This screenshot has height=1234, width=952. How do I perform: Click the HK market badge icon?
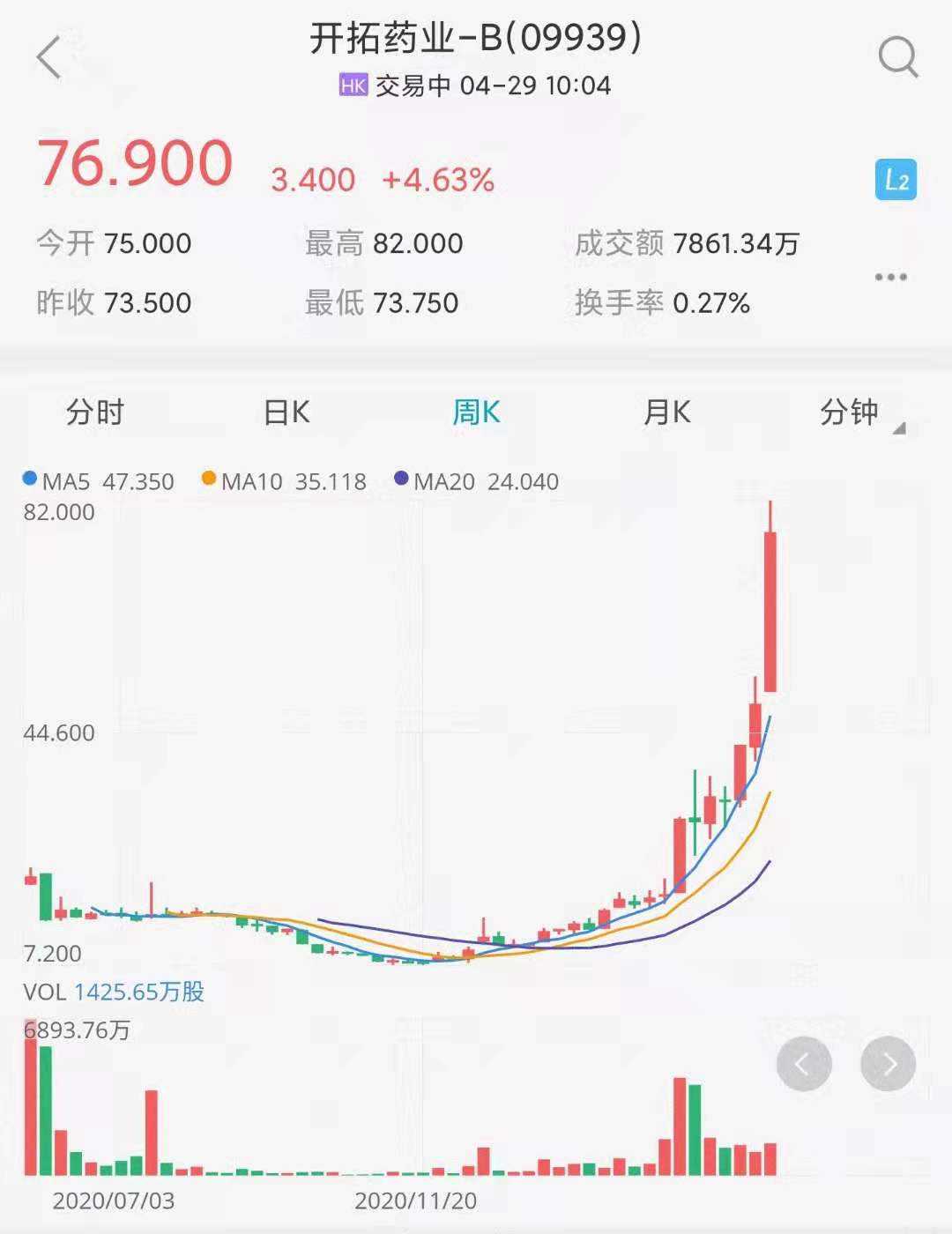352,85
